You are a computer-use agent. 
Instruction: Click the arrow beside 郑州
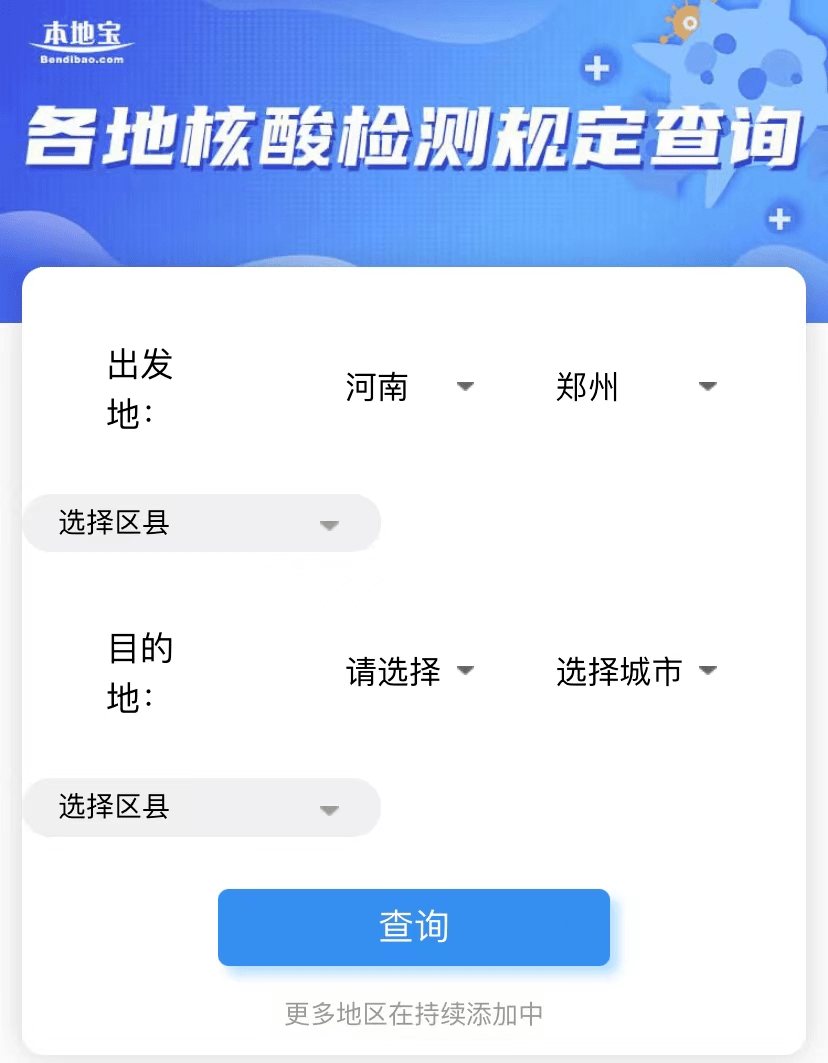point(708,386)
